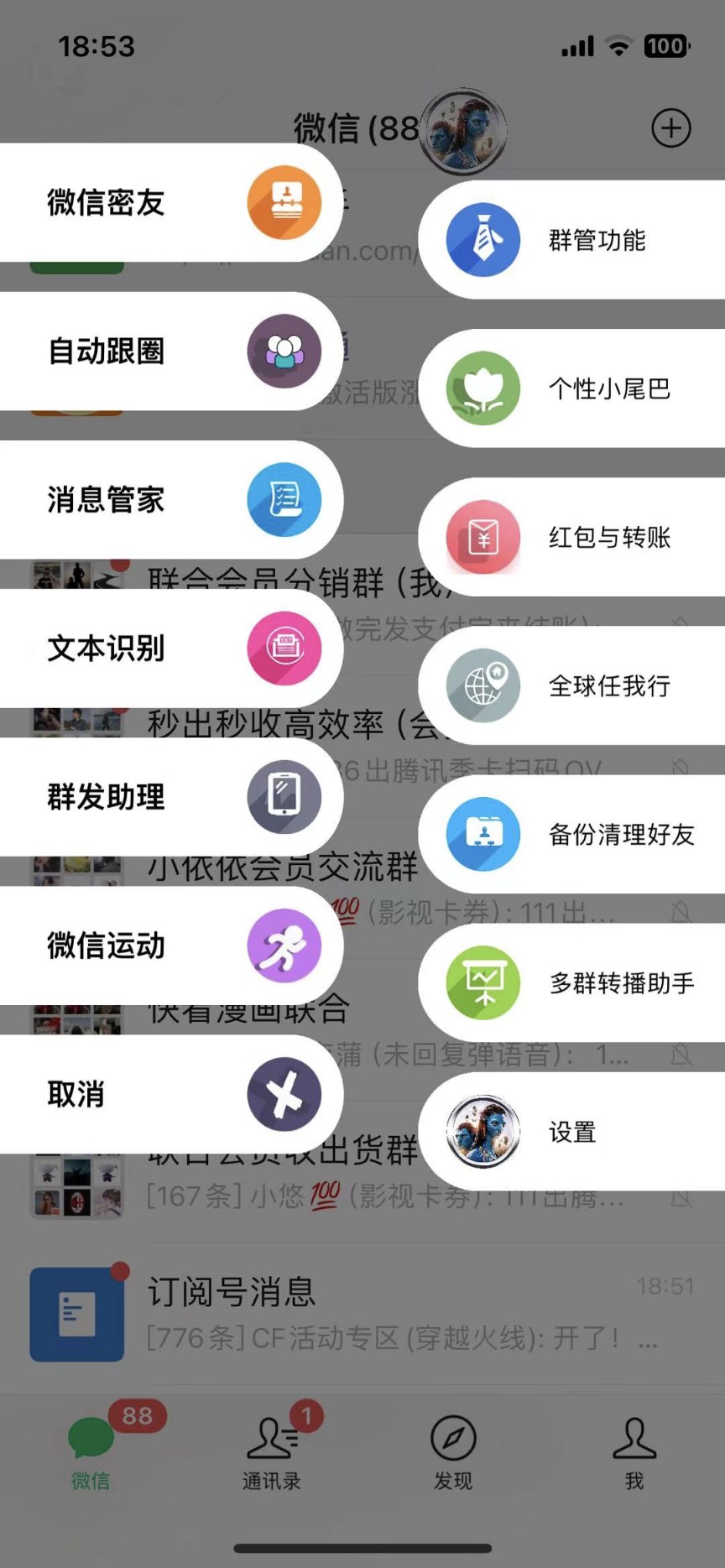Open 微信密友 from the floating menu
Viewport: 725px width, 1568px height.
[x=170, y=202]
